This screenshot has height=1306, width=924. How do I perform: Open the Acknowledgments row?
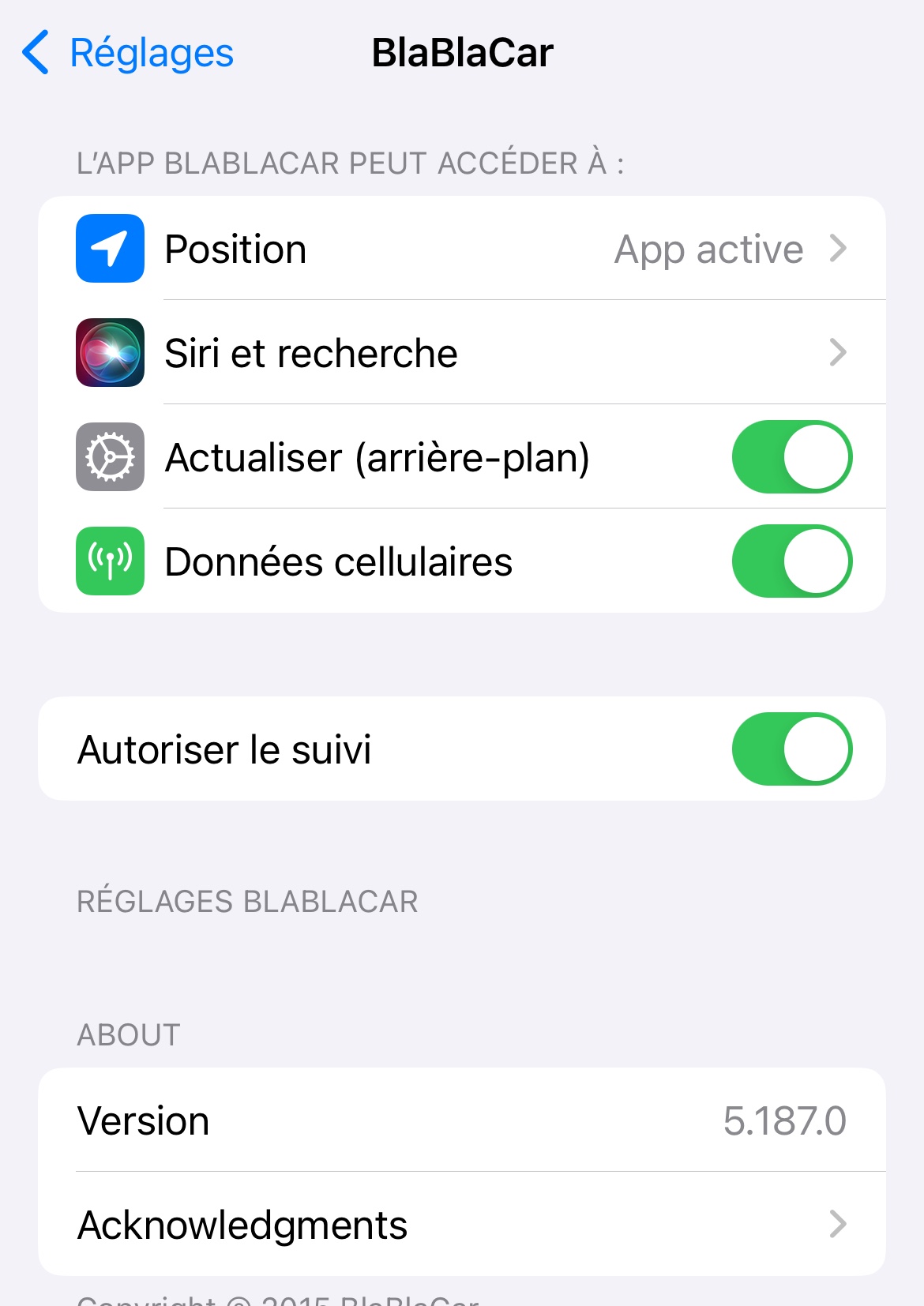coord(461,1225)
